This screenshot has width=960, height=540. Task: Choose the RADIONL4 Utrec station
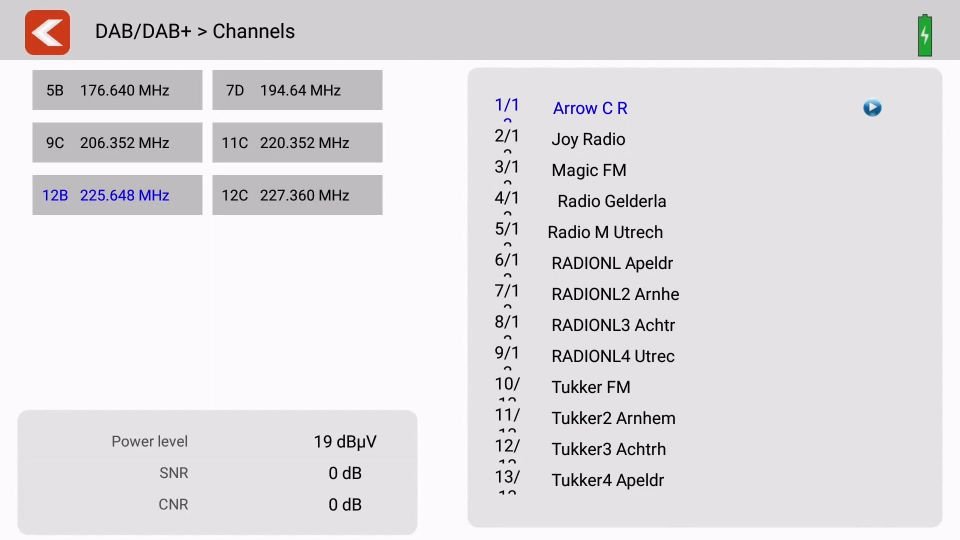click(x=613, y=356)
